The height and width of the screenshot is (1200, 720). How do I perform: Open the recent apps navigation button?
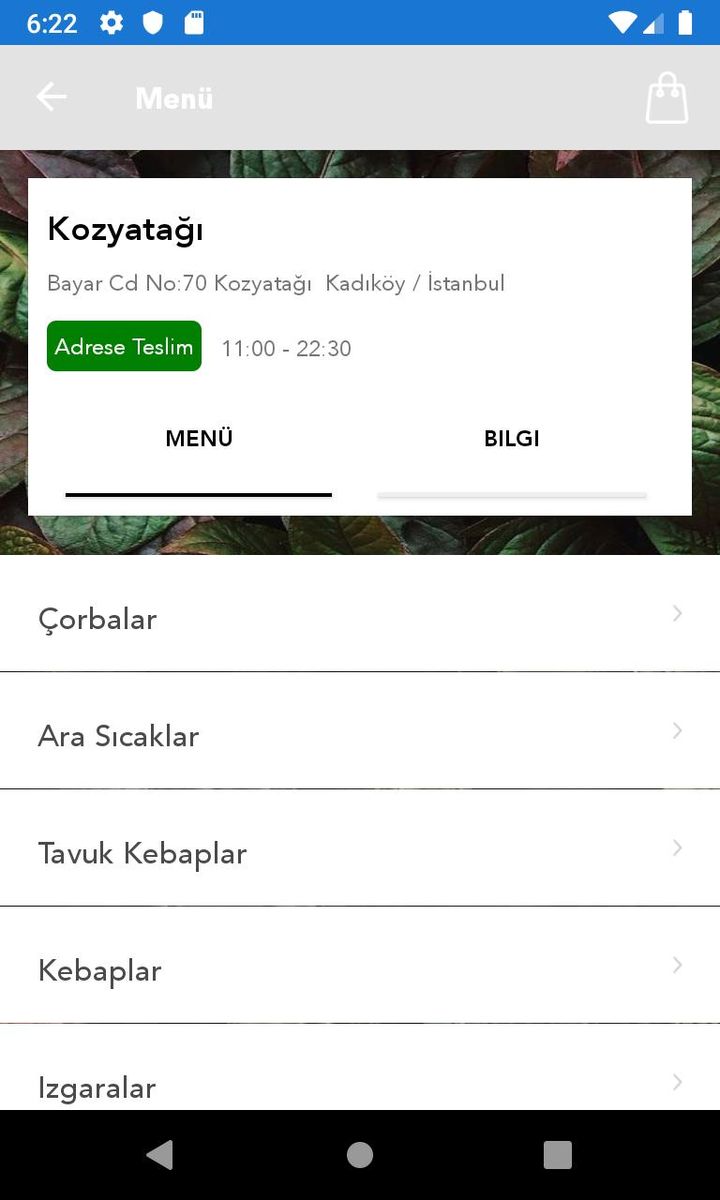[x=557, y=1155]
